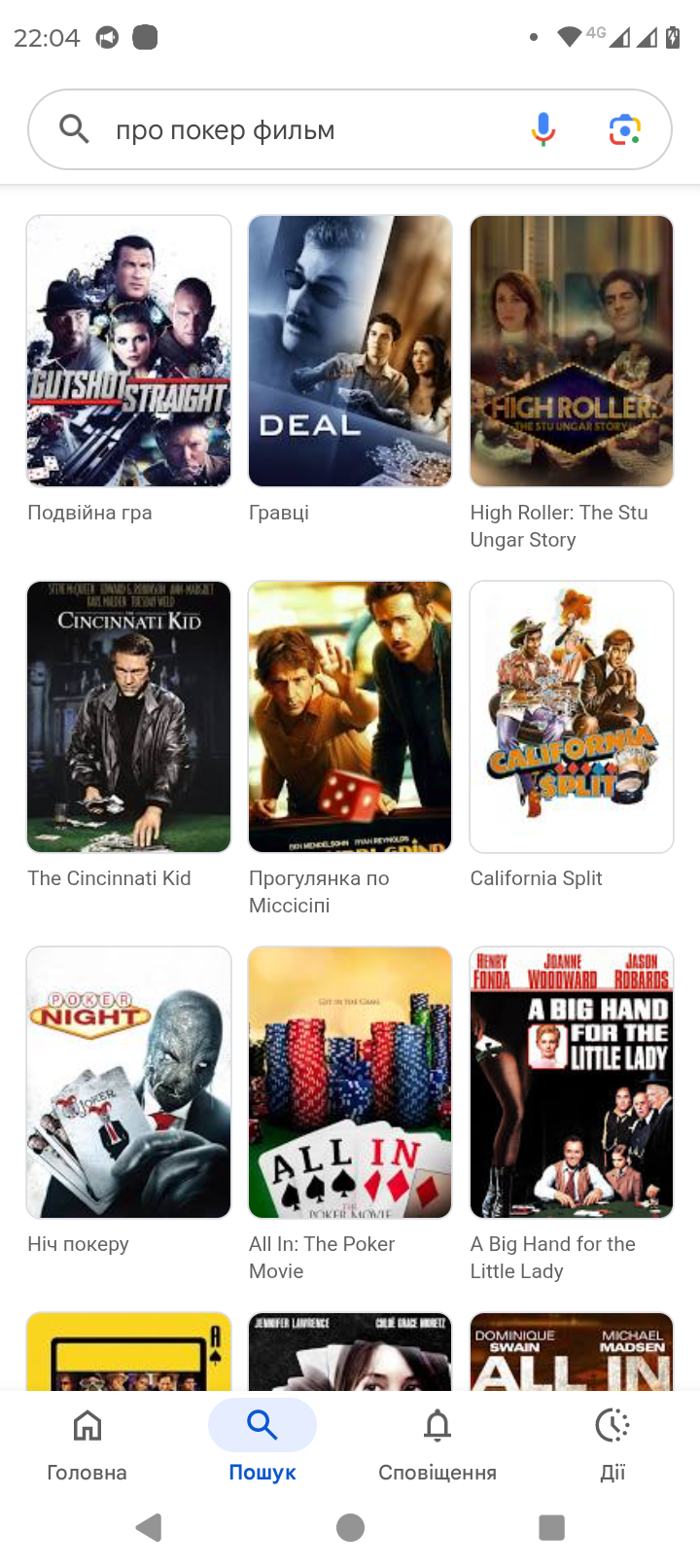The height and width of the screenshot is (1568, 700).
Task: Open Google Lens camera search
Action: click(625, 129)
